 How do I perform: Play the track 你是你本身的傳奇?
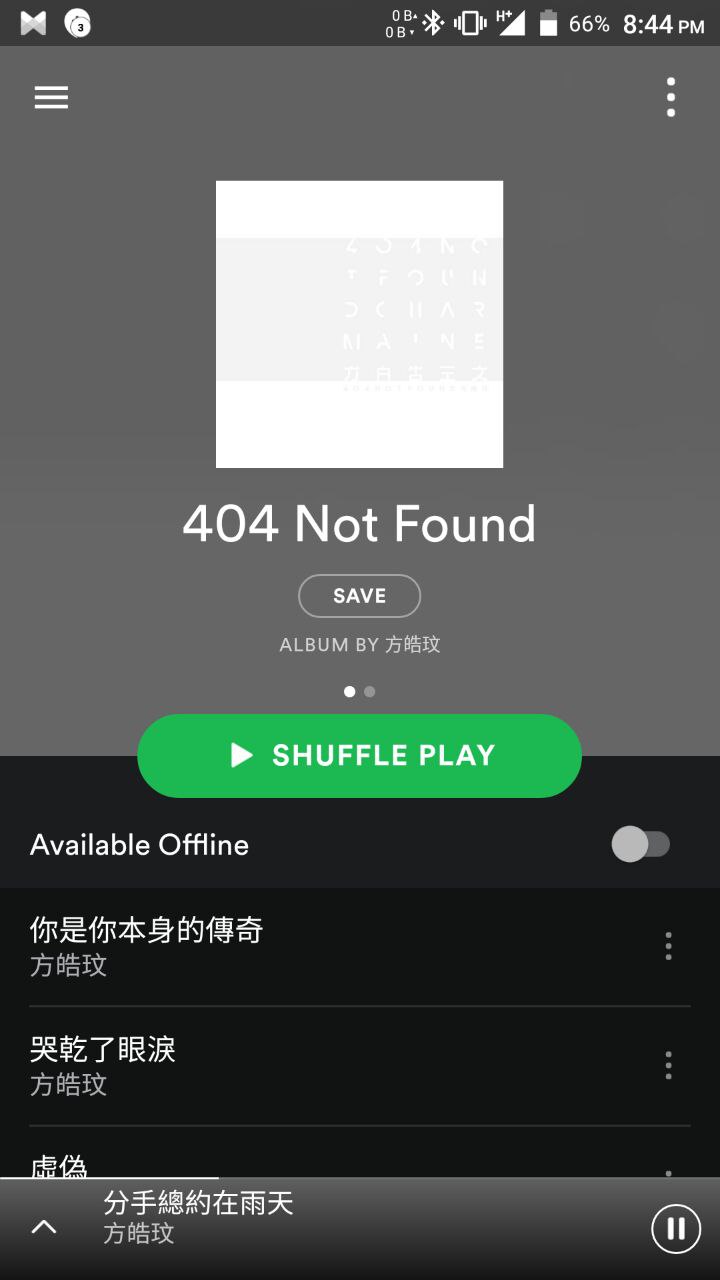(x=300, y=946)
